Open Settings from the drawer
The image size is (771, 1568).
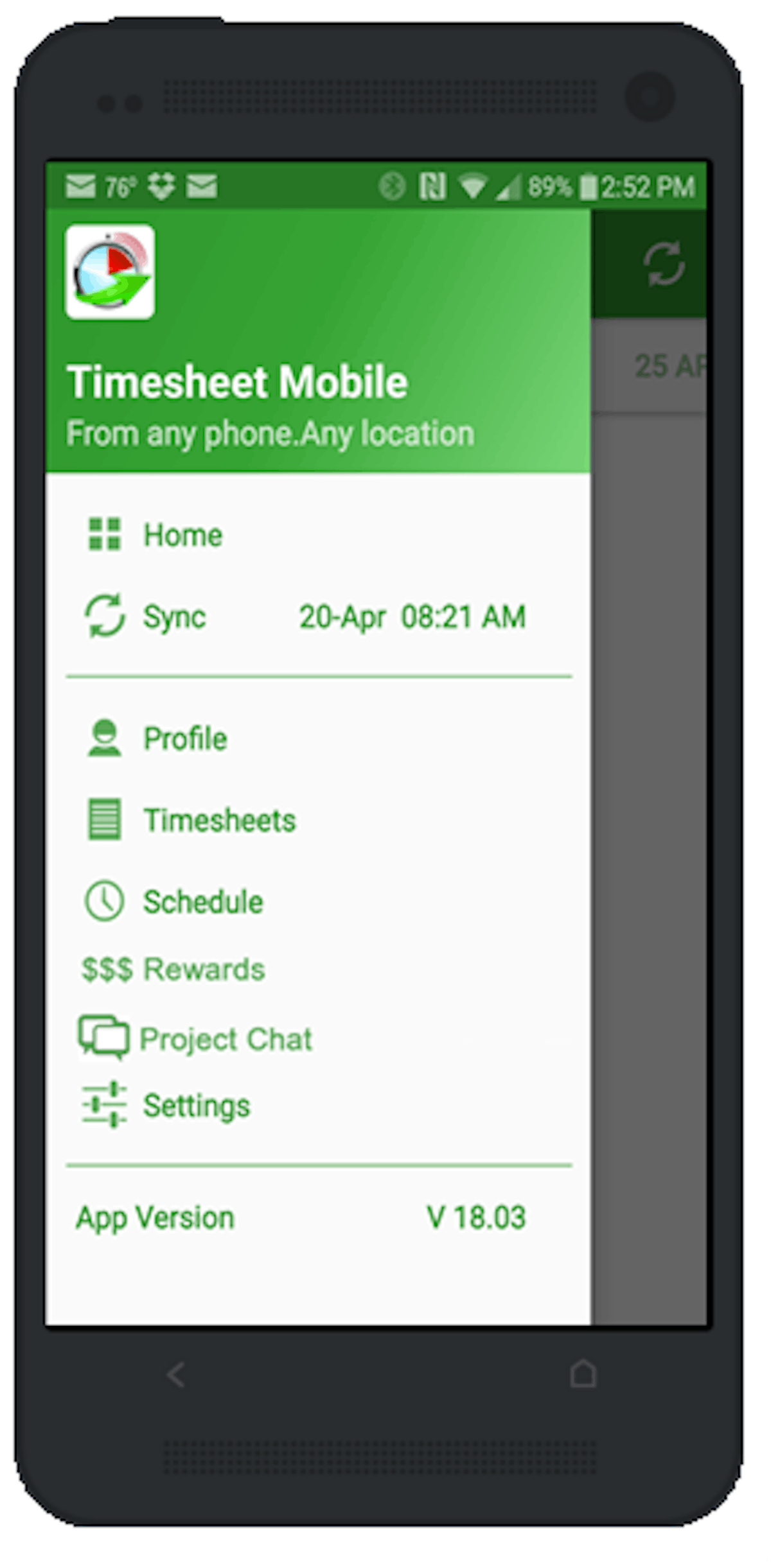coord(196,1106)
